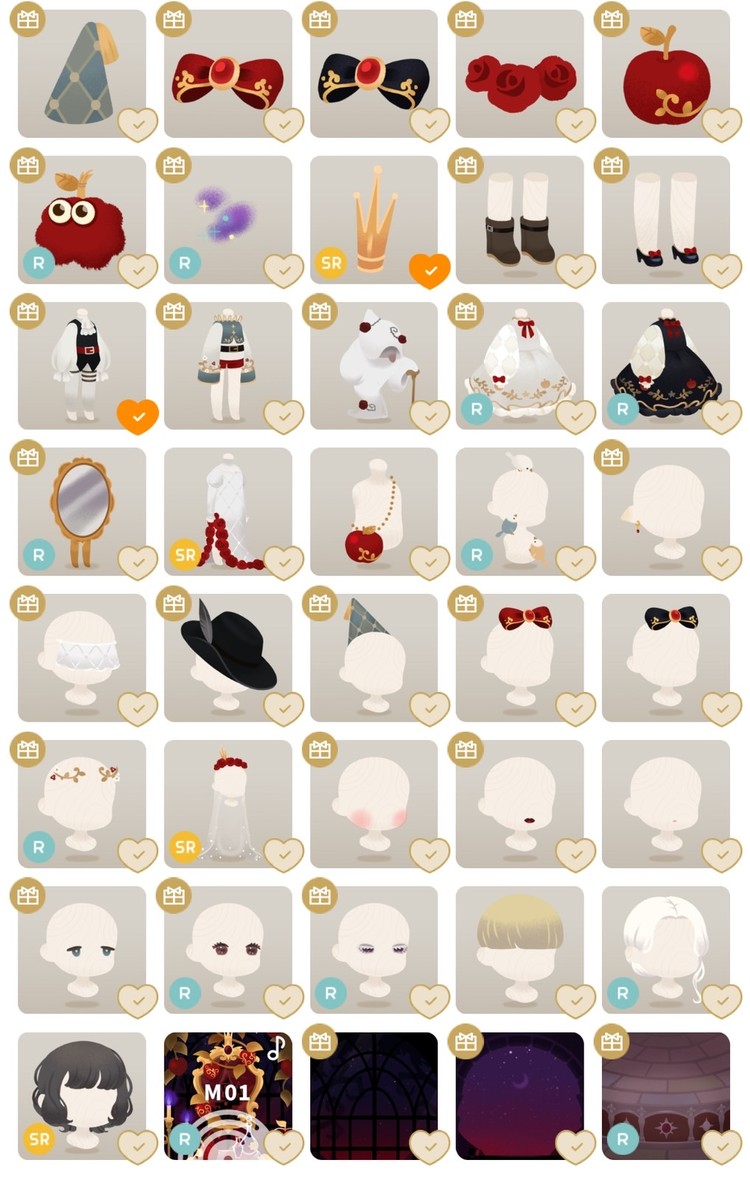Unfavorite the black vest outfit

[x=137, y=416]
